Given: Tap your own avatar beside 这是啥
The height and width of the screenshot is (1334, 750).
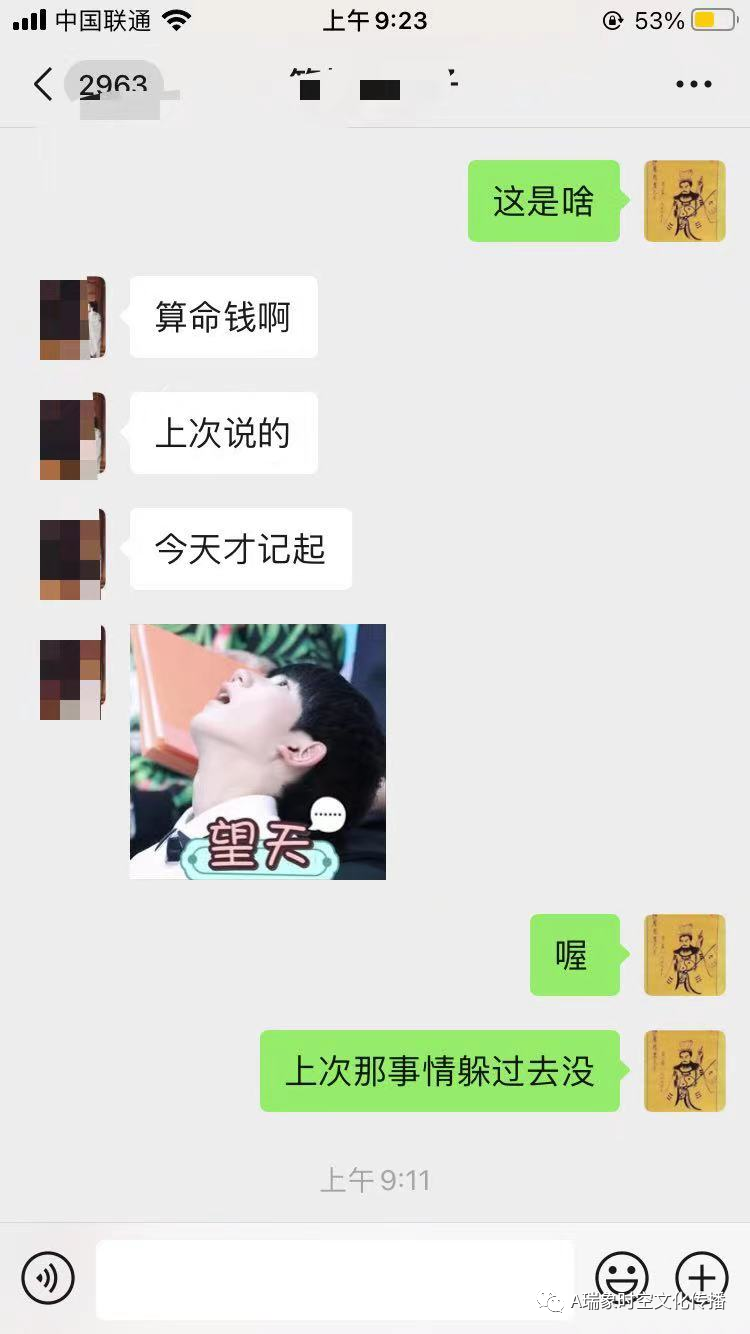Looking at the screenshot, I should click(684, 200).
